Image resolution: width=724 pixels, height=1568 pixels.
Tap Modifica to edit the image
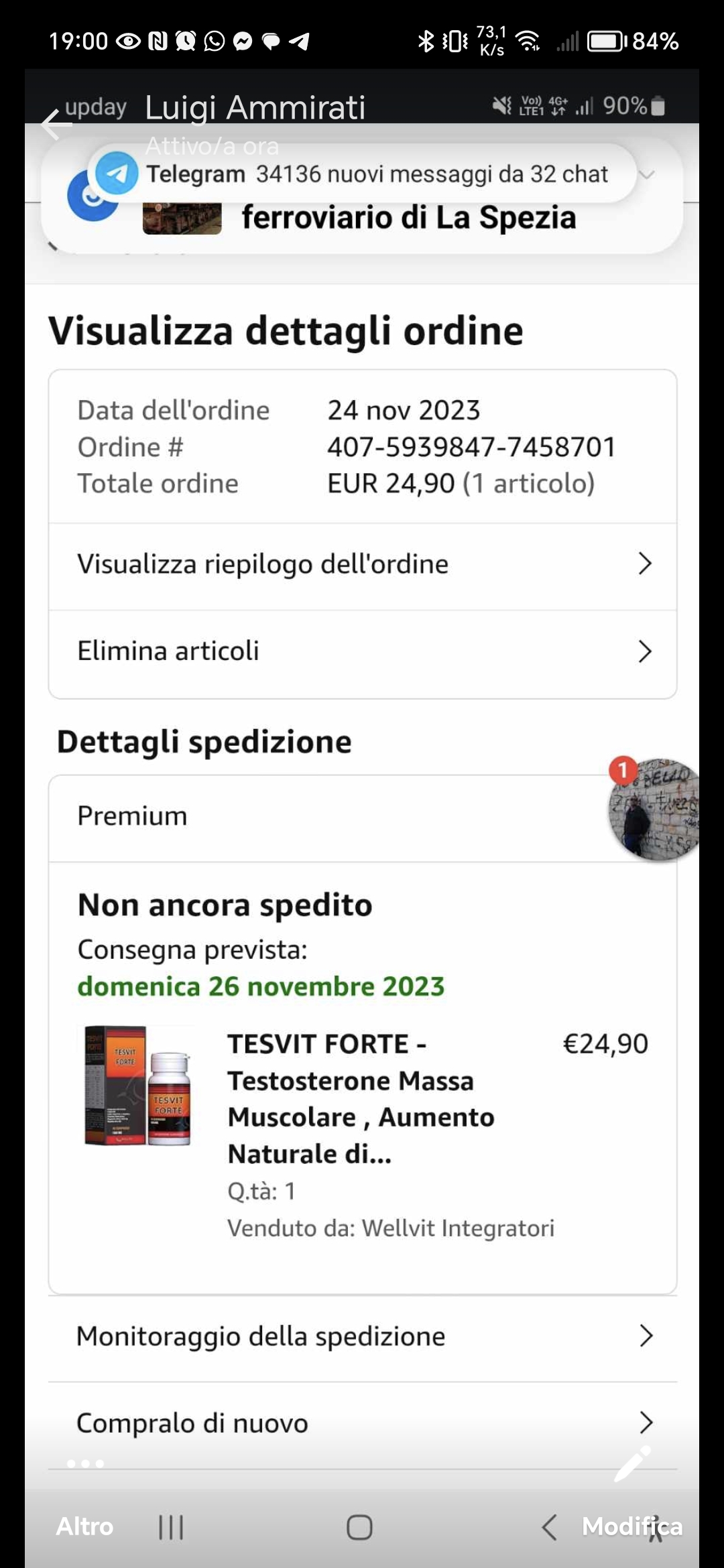(631, 1526)
